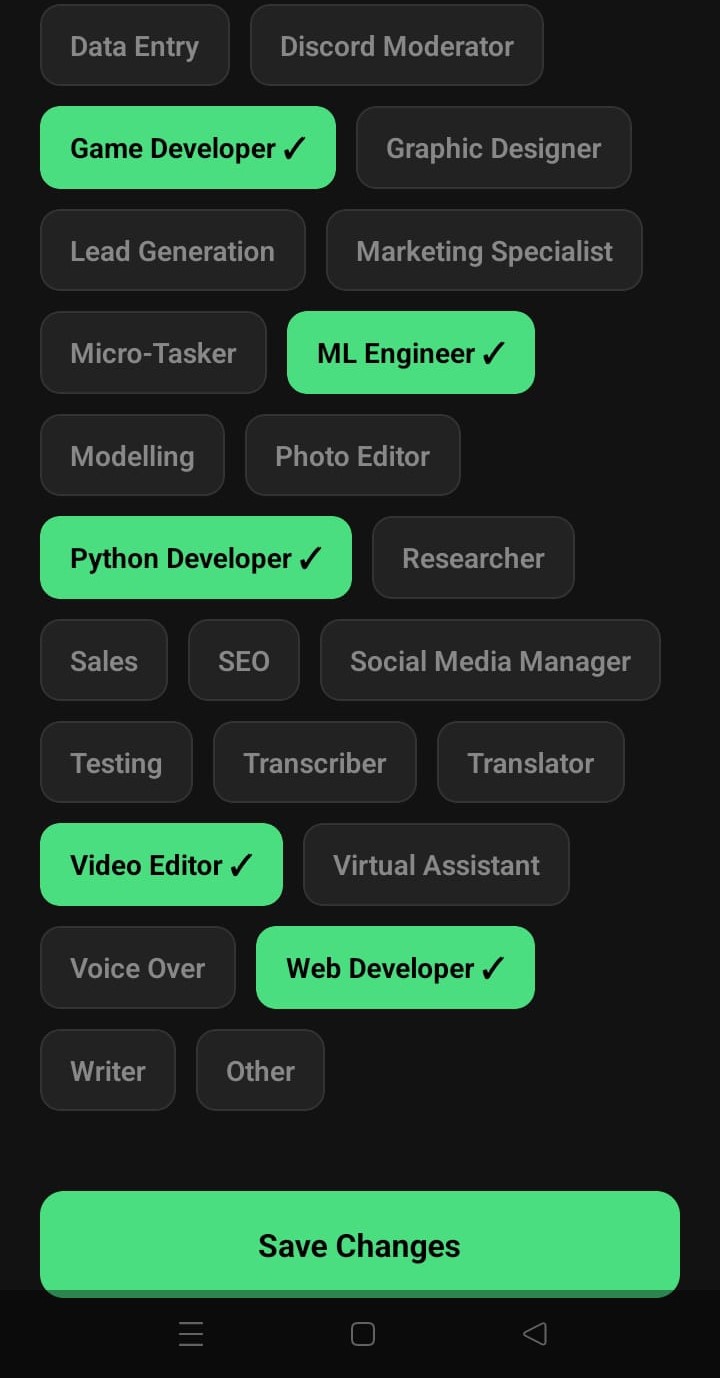Deselect the Python Developer tag
Viewport: 720px width, 1378px height.
(195, 558)
